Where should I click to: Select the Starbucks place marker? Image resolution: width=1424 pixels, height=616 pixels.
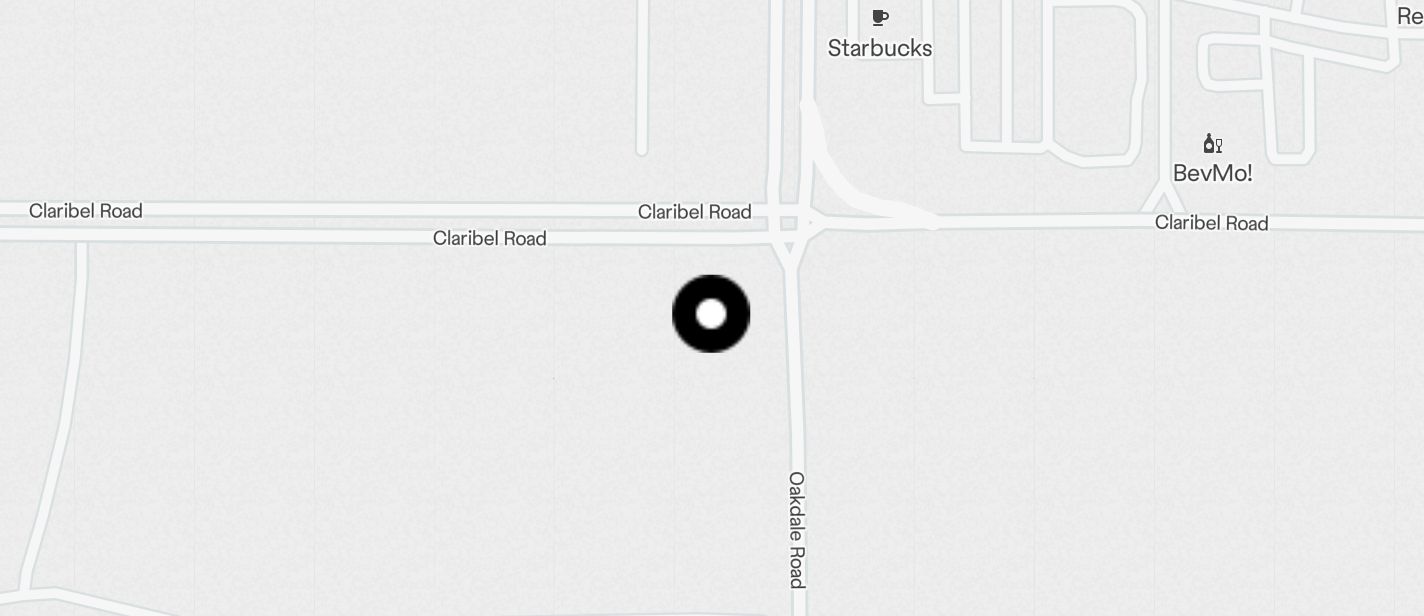tap(880, 18)
